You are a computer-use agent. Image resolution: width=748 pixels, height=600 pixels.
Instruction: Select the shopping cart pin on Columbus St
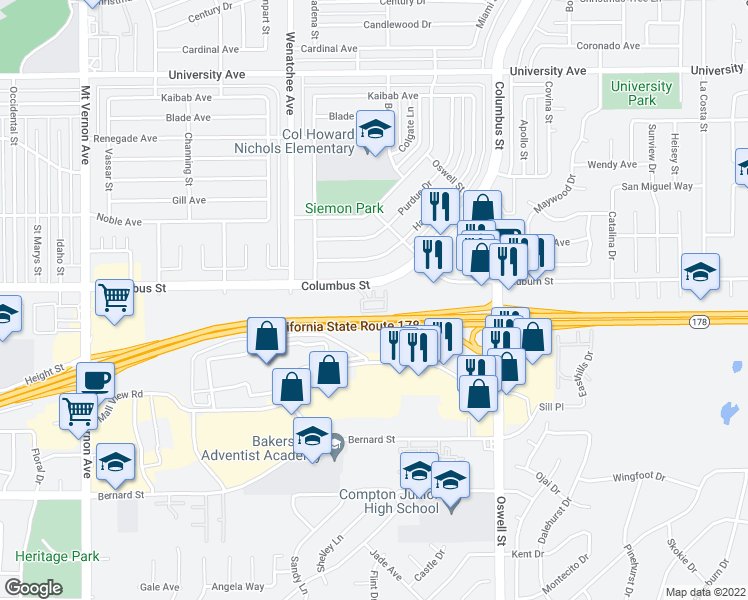point(115,297)
